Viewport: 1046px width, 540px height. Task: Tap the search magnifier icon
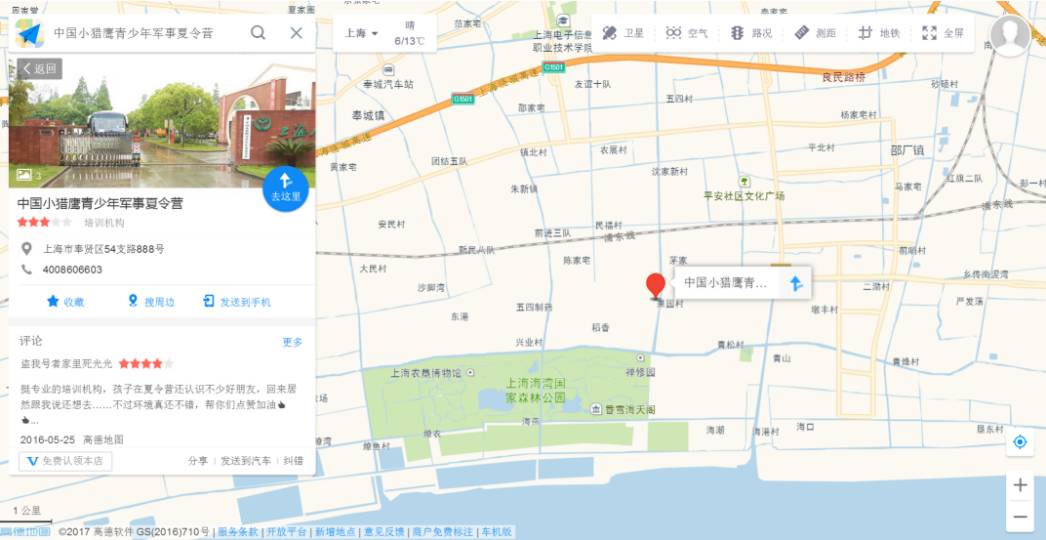258,33
